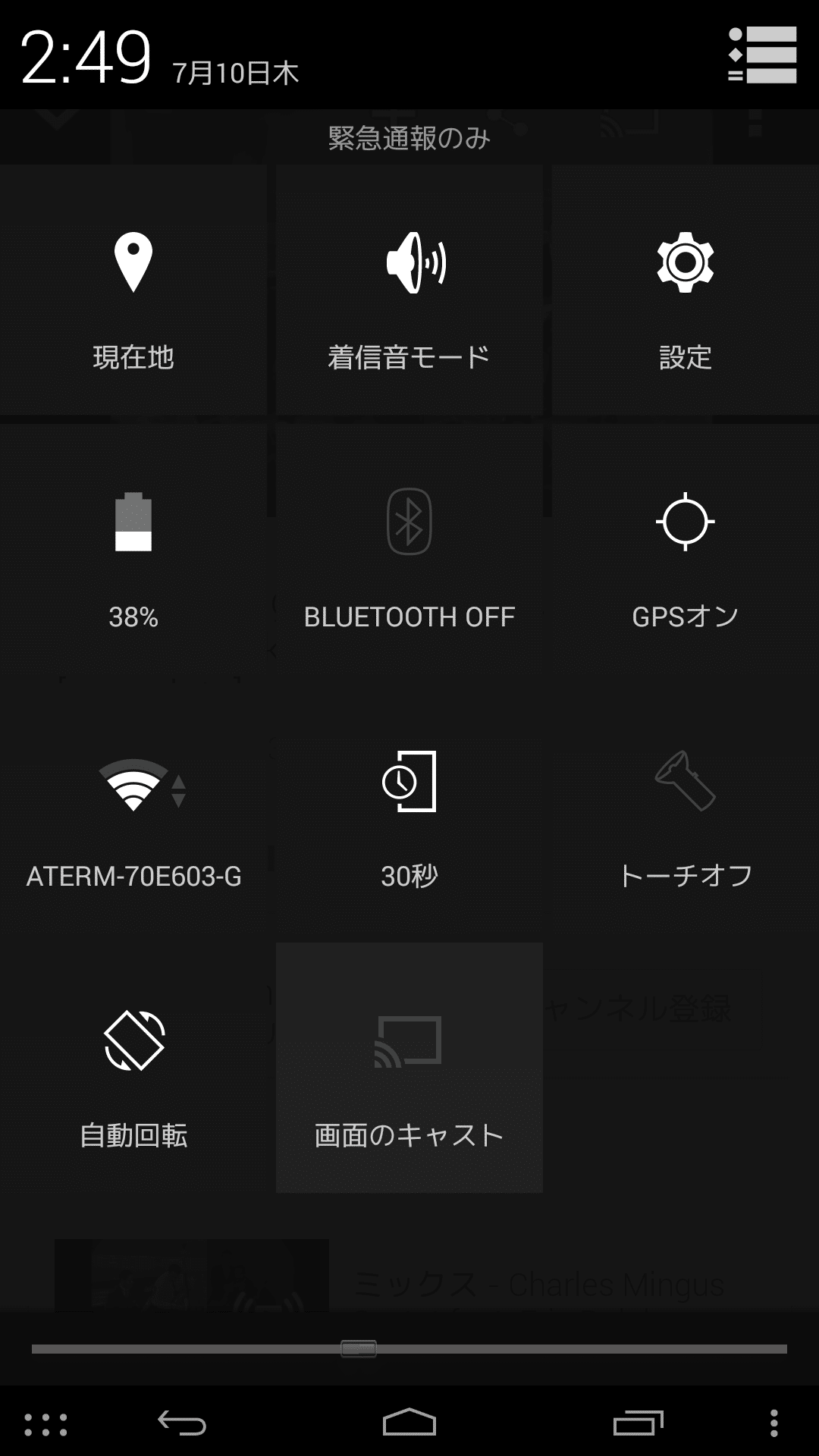This screenshot has width=819, height=1456.
Task: Switch to the notifications list view
Action: click(x=762, y=55)
